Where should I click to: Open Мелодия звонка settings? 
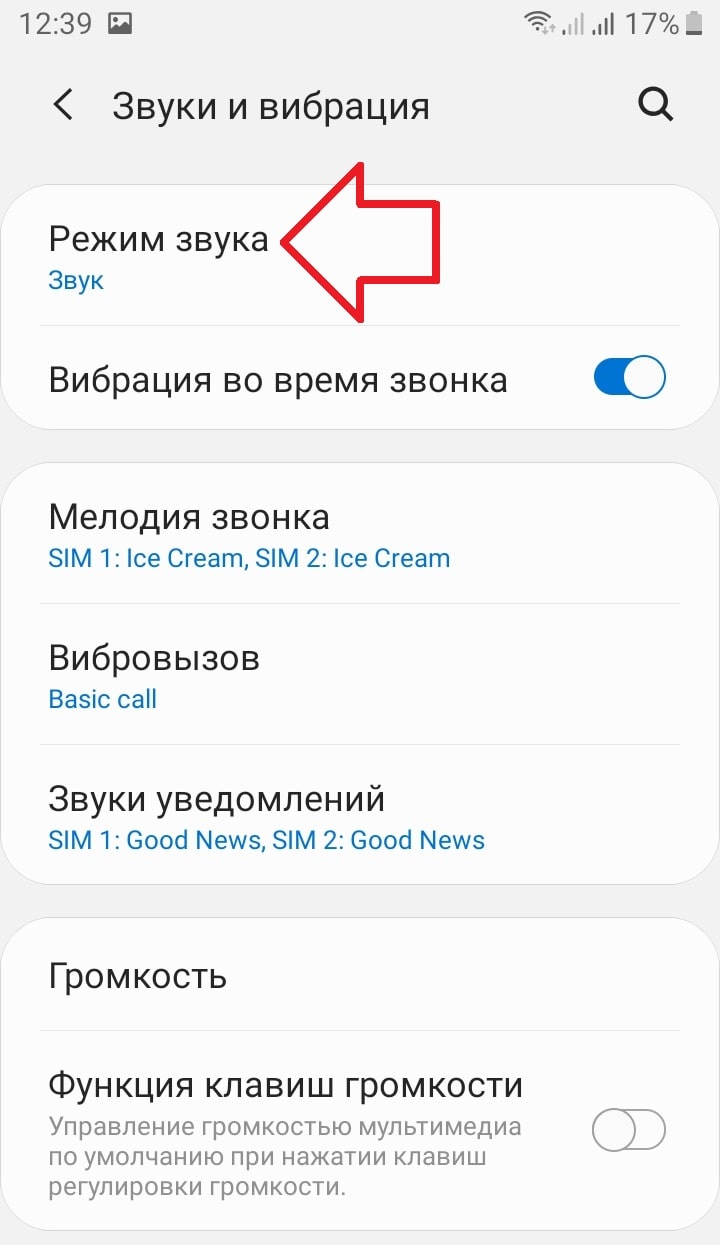coord(250,535)
